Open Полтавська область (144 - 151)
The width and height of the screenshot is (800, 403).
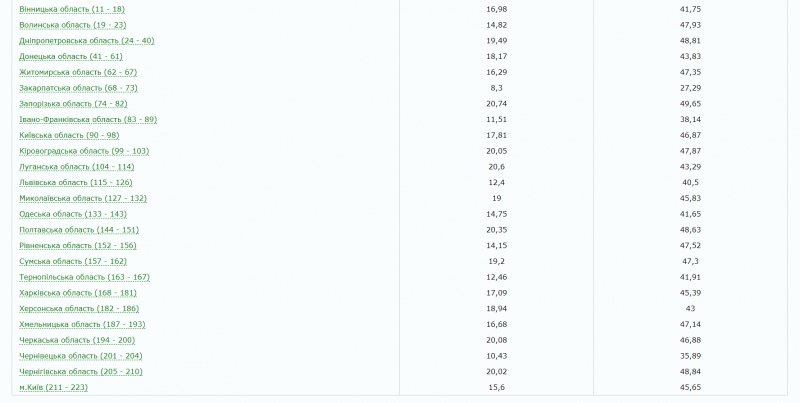click(x=78, y=230)
